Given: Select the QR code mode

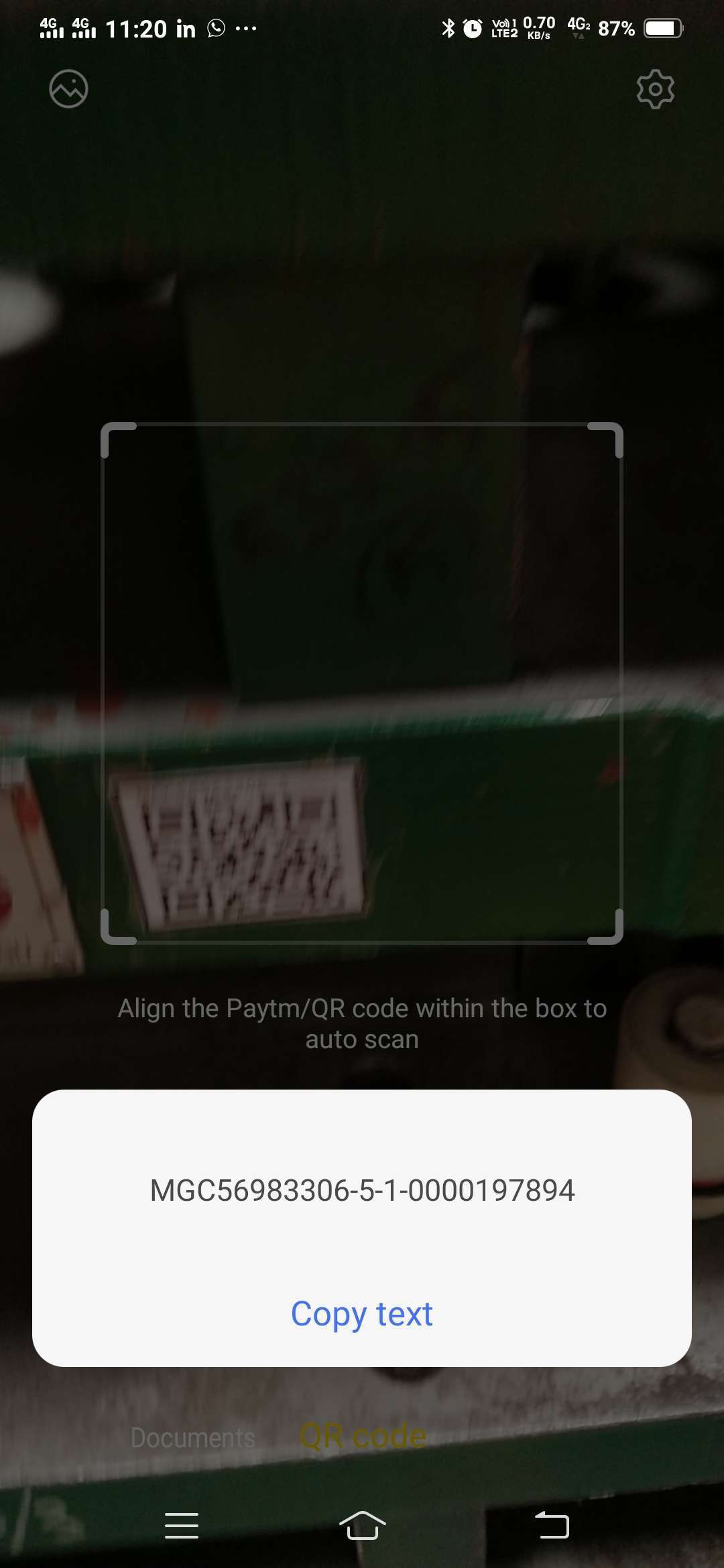Looking at the screenshot, I should [x=363, y=1436].
